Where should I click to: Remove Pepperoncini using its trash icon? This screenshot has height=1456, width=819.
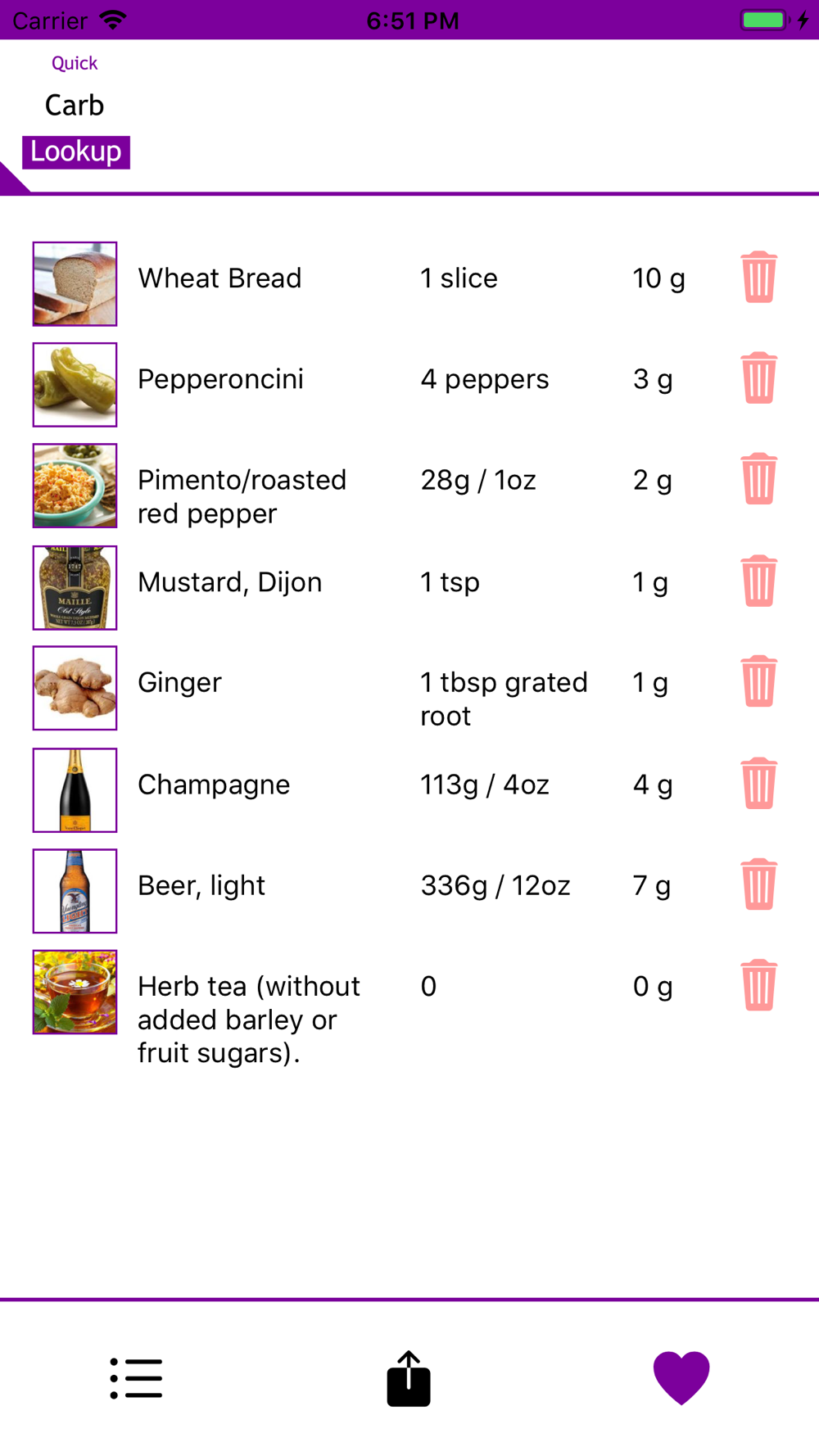click(758, 378)
